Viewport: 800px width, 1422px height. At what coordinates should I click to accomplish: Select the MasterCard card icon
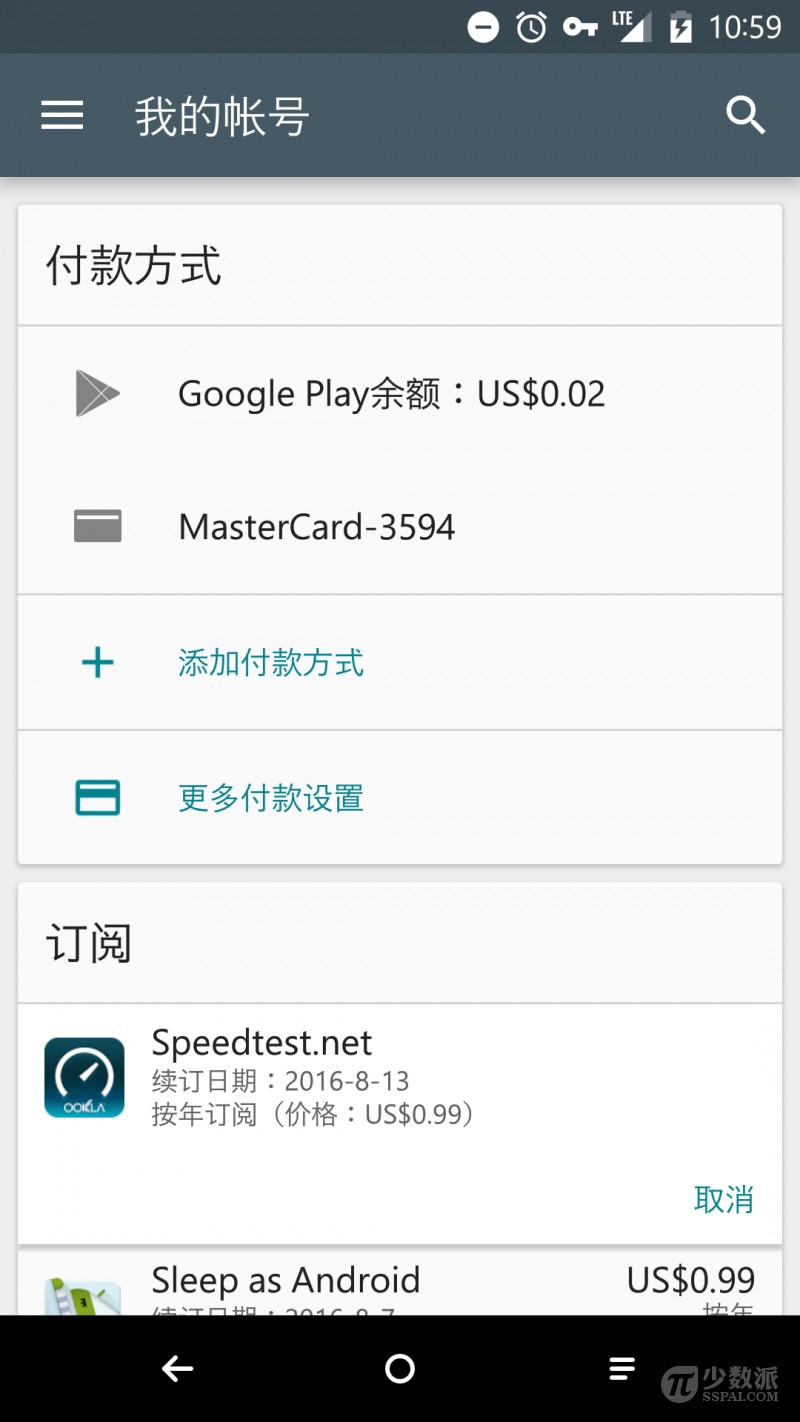click(96, 526)
